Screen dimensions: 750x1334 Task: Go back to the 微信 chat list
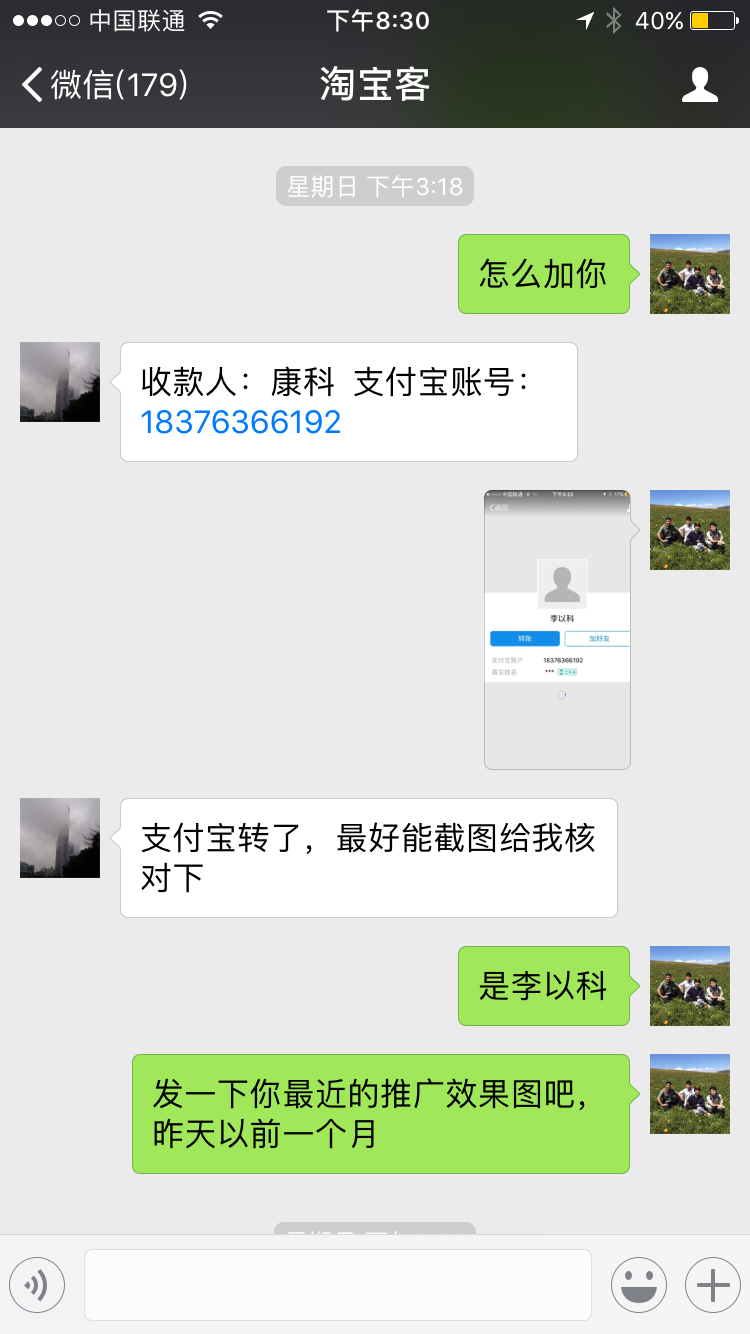tap(104, 85)
